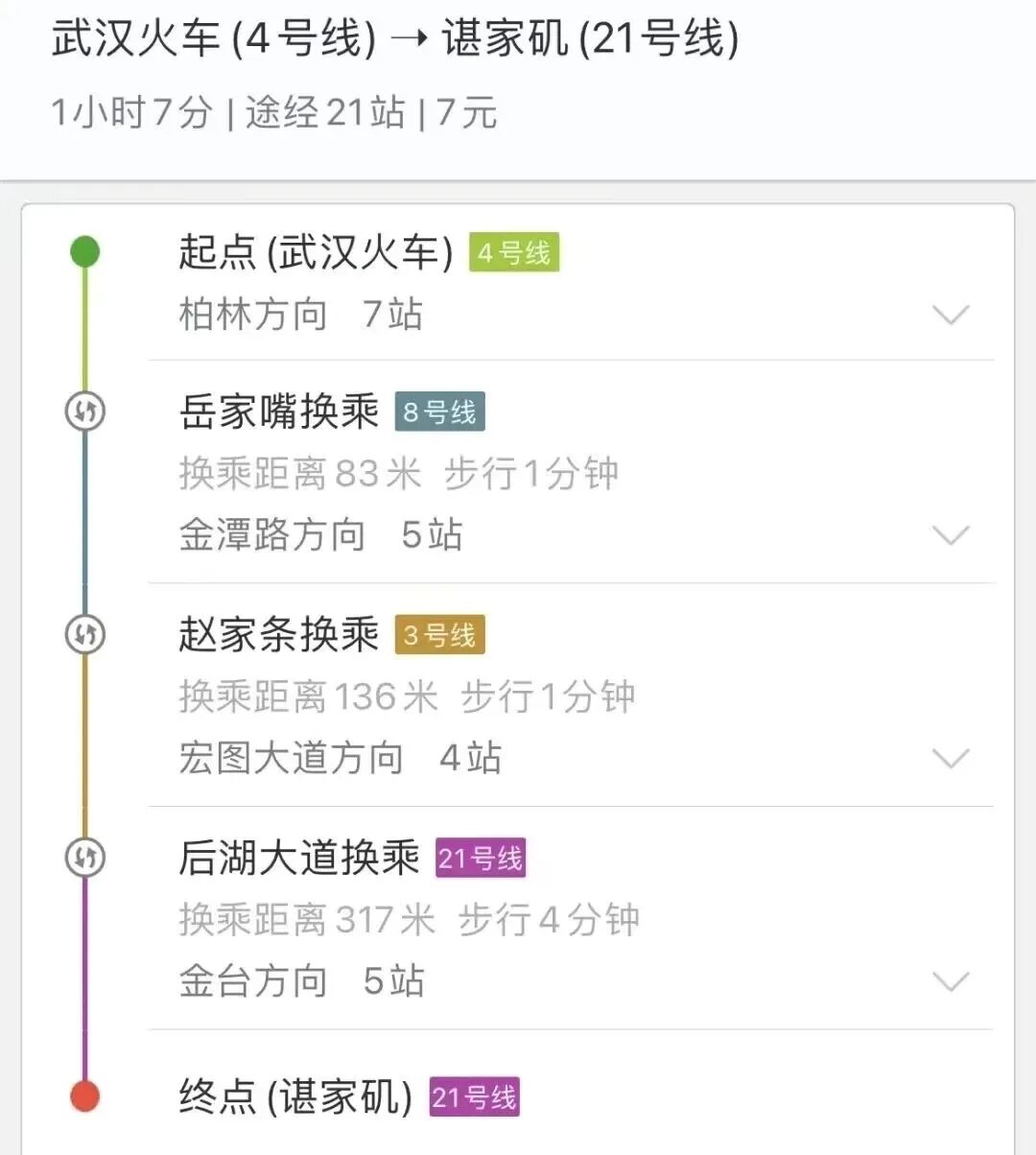The height and width of the screenshot is (1155, 1036).
Task: Expand the 5 stops toward 金潭路 on Line 8
Action: pyautogui.click(x=951, y=535)
